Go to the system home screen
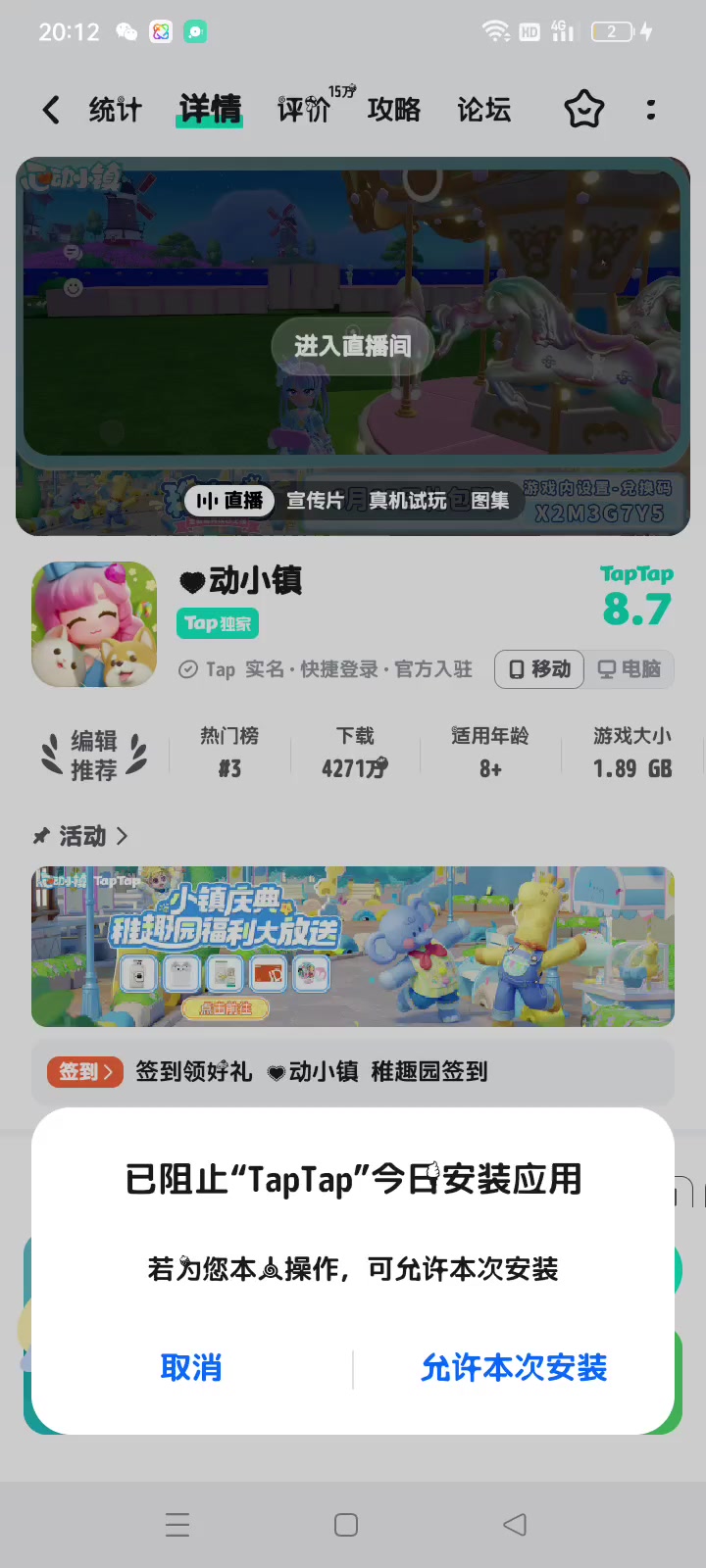The height and width of the screenshot is (1568, 706). (x=346, y=1525)
